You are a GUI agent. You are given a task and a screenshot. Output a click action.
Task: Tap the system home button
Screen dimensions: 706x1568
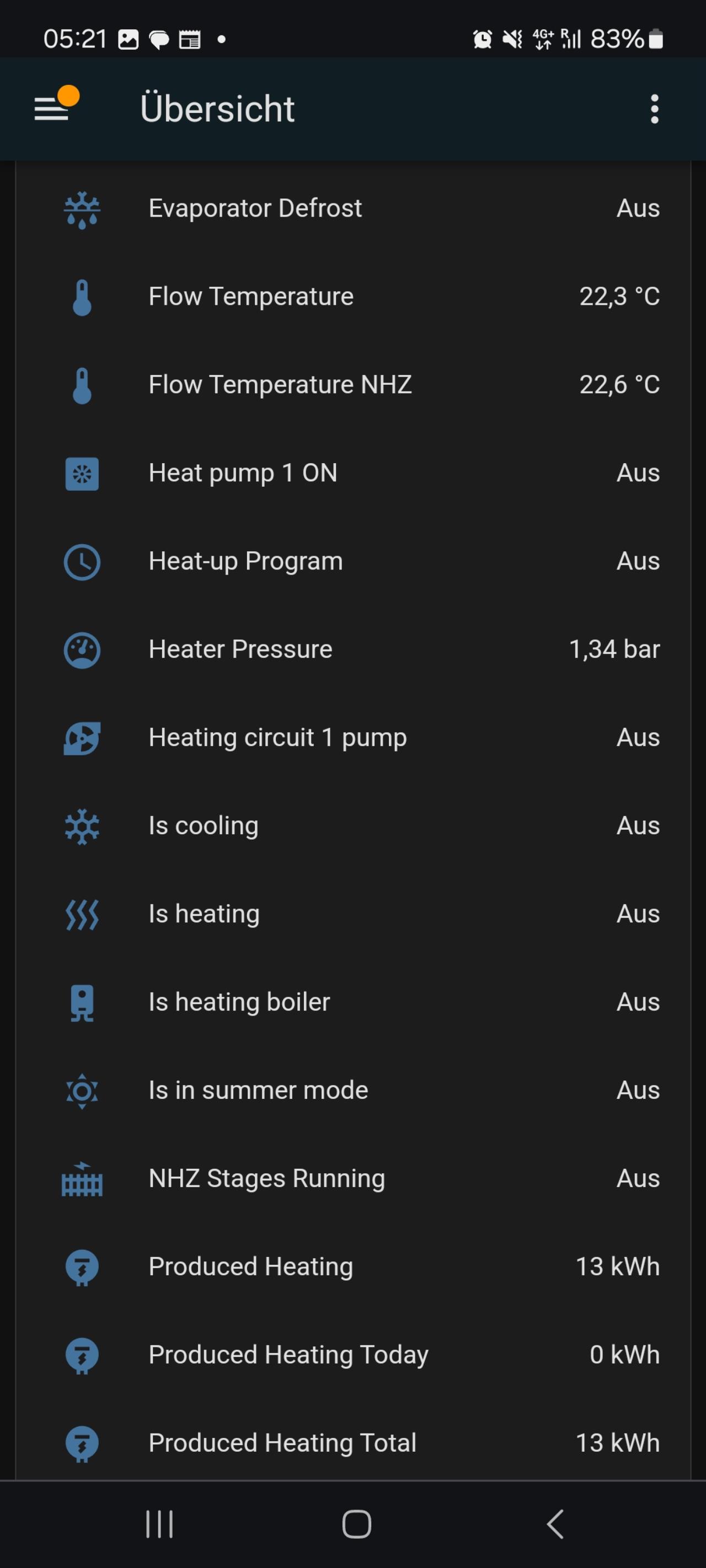point(356,1524)
